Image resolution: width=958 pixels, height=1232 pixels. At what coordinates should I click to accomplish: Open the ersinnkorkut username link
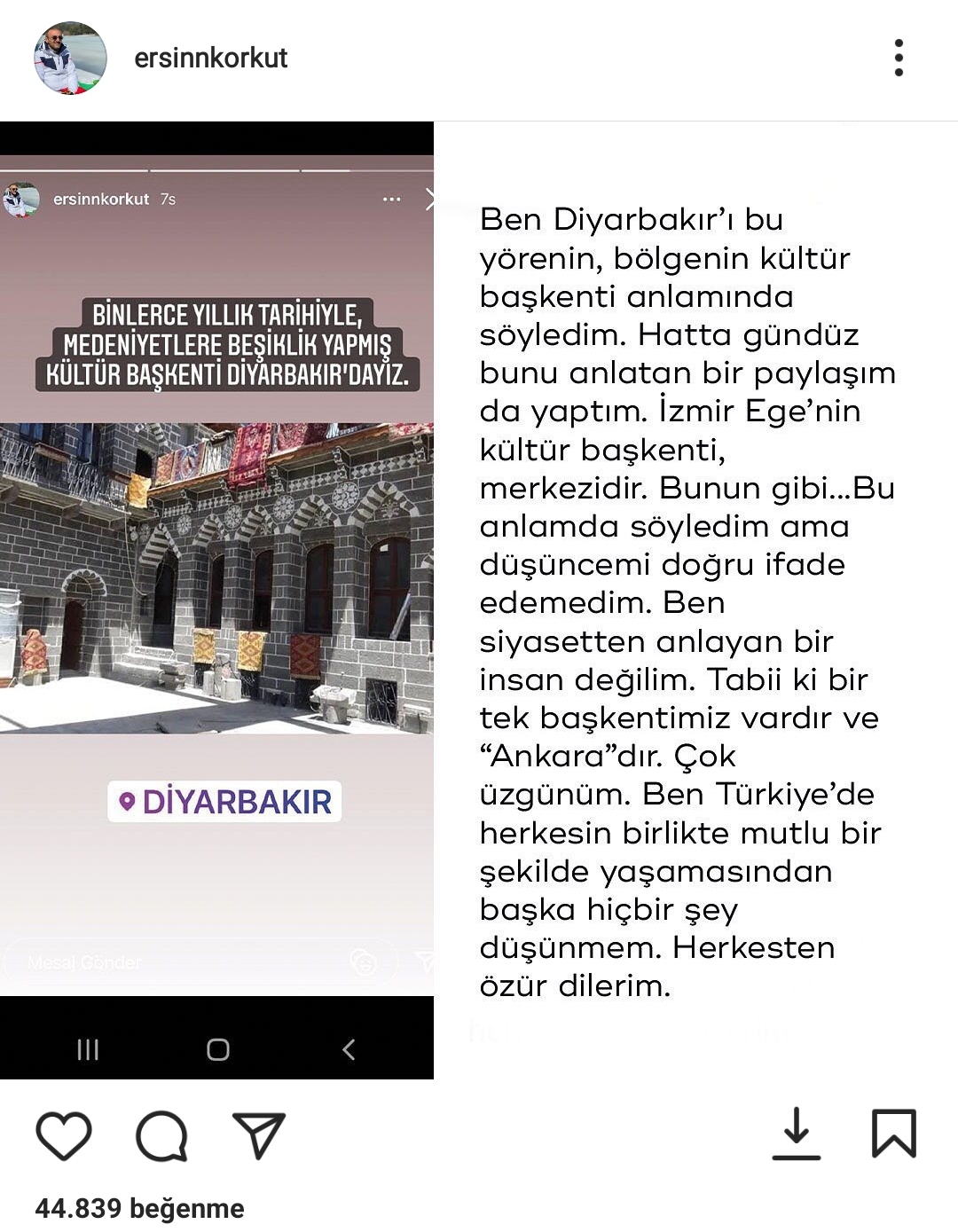tap(210, 58)
